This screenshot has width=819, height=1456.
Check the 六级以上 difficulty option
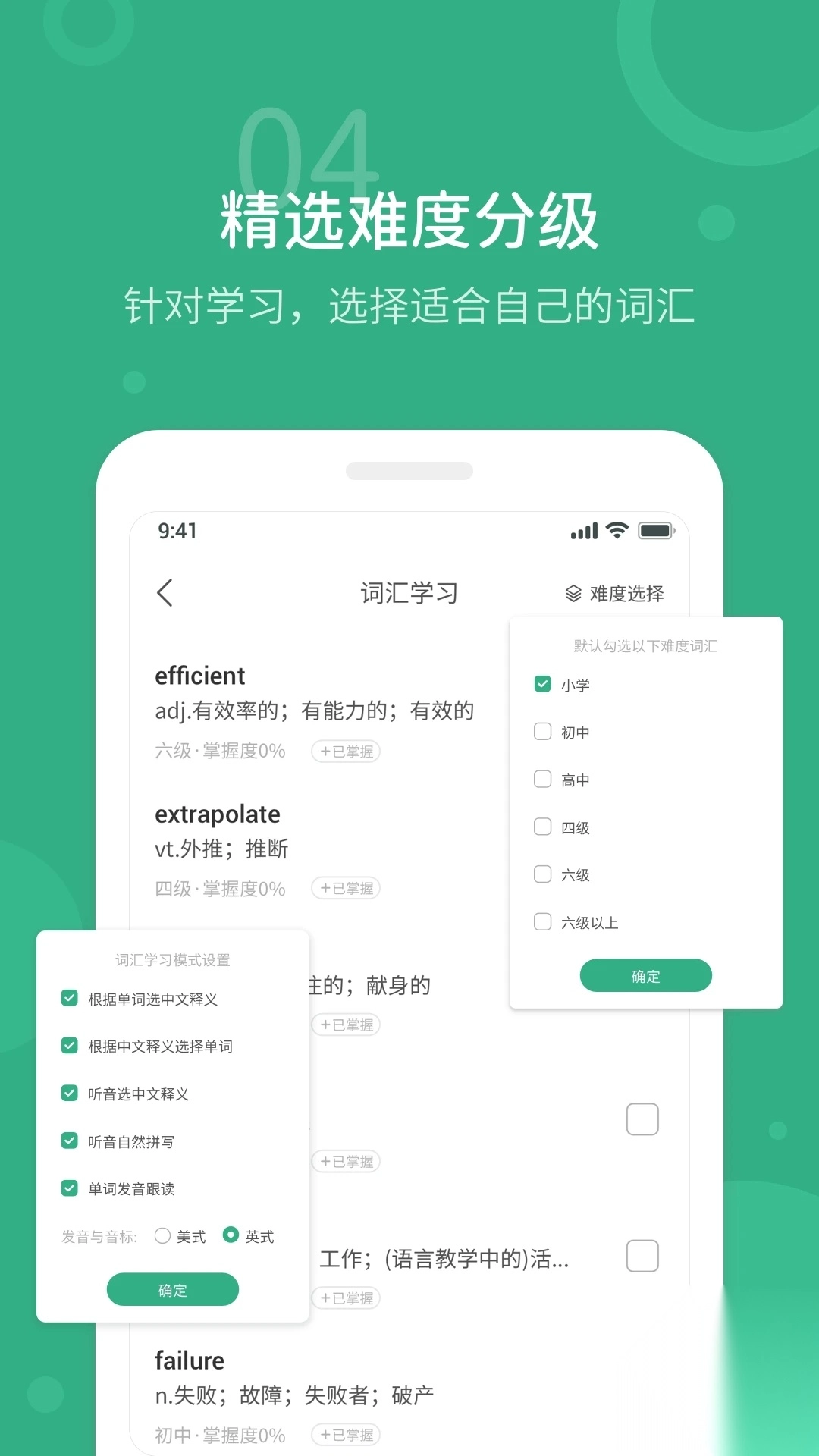[542, 921]
